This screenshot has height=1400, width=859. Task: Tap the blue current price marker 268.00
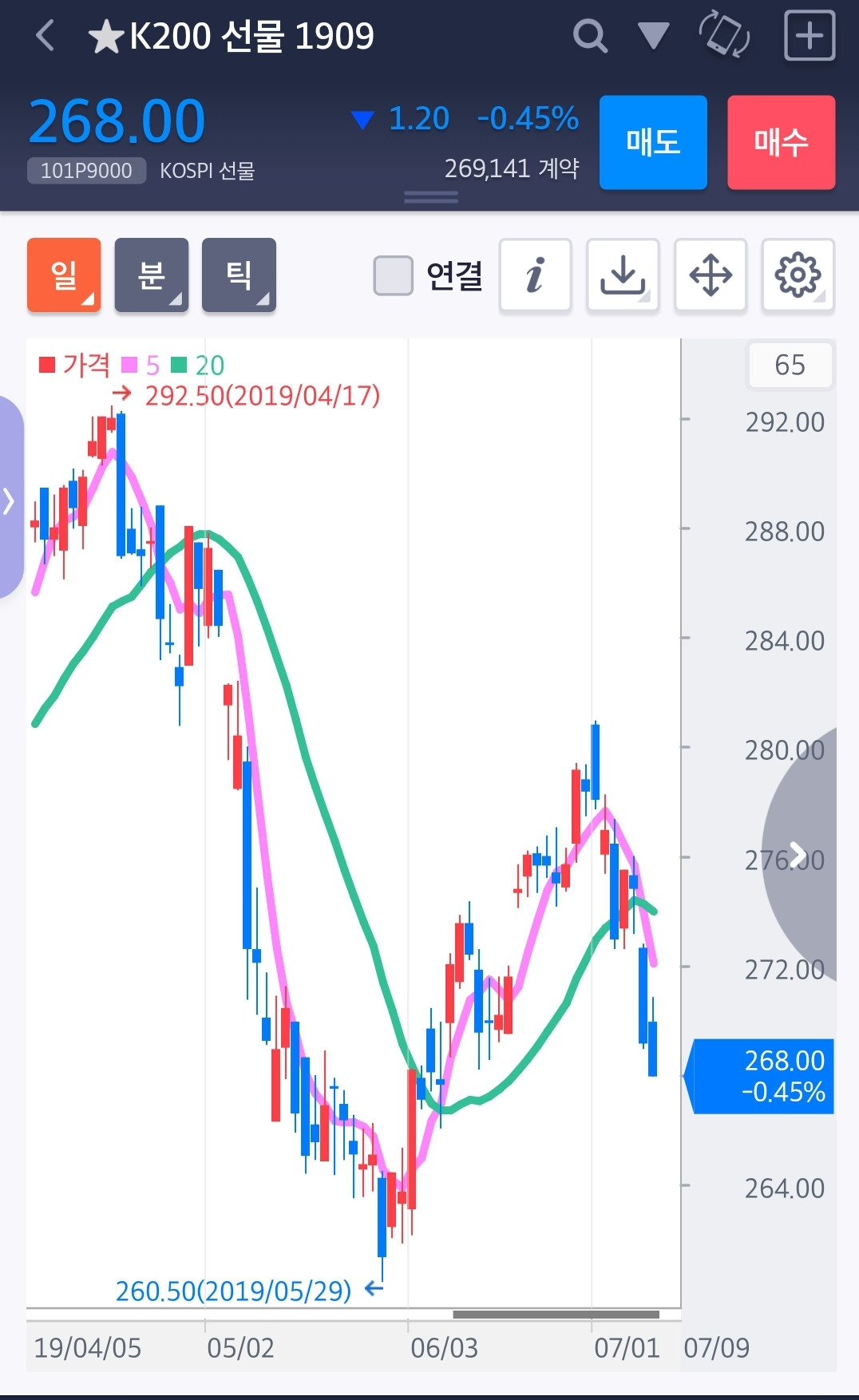[762, 1076]
